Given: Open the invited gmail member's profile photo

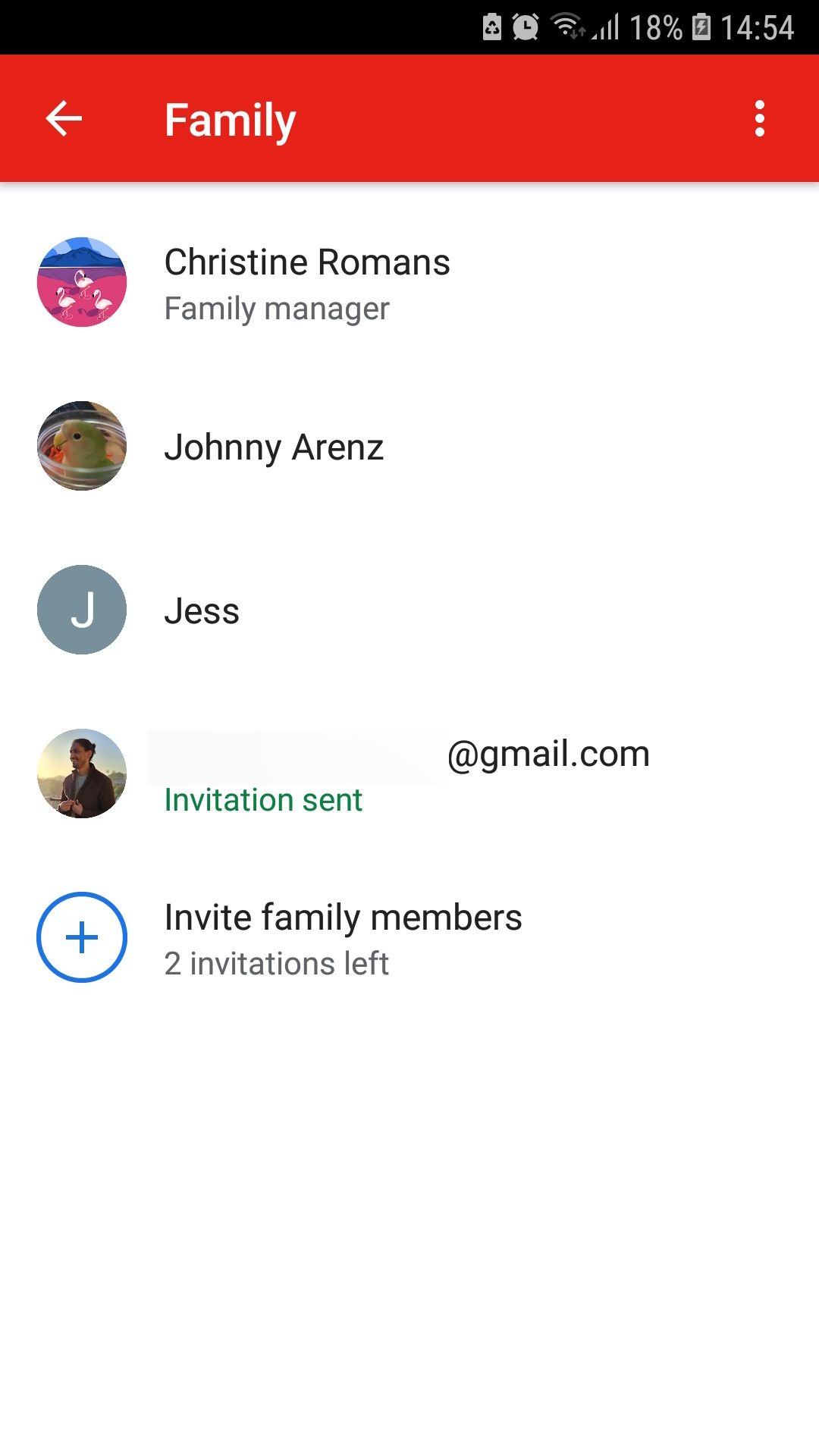Looking at the screenshot, I should tap(80, 773).
